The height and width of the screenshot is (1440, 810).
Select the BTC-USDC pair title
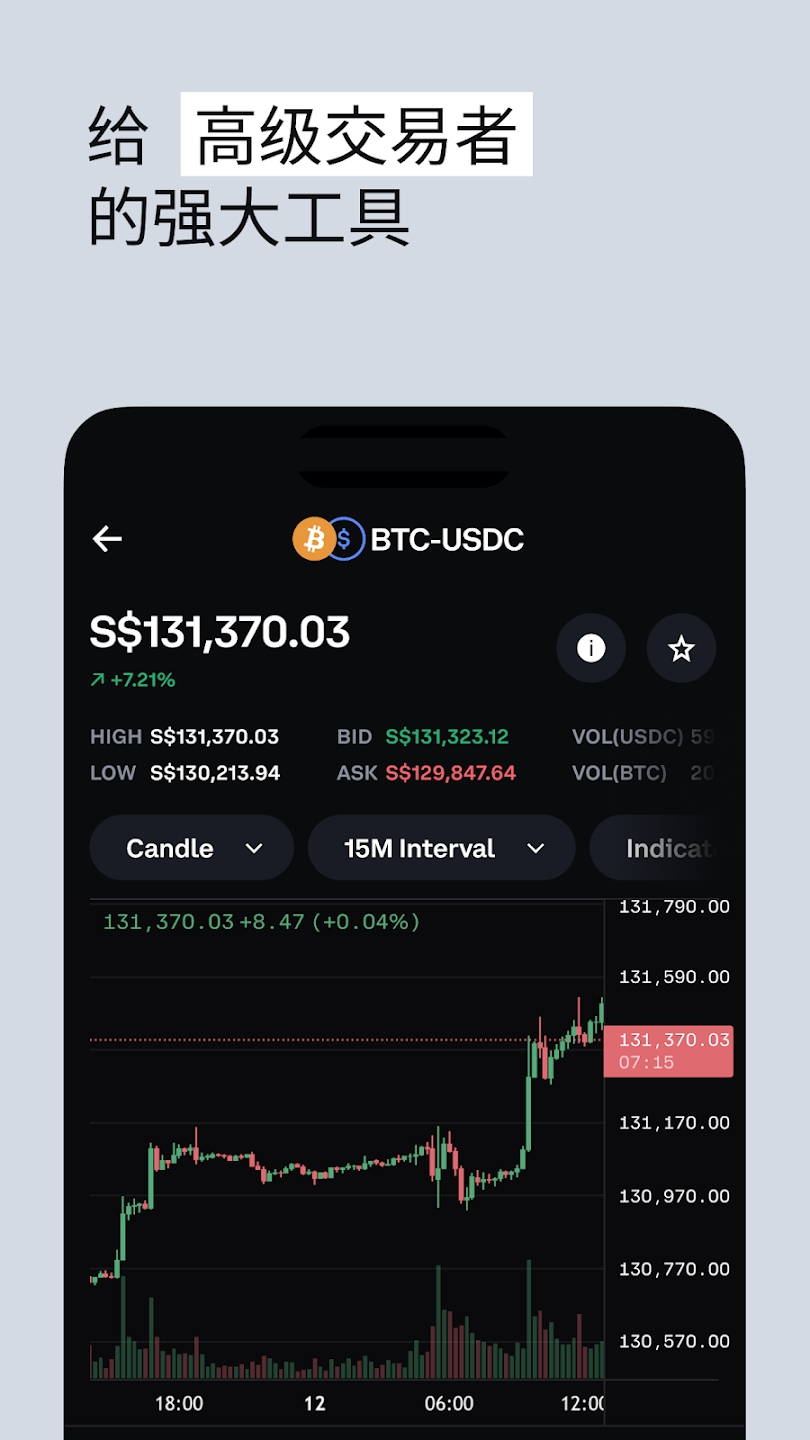point(448,539)
